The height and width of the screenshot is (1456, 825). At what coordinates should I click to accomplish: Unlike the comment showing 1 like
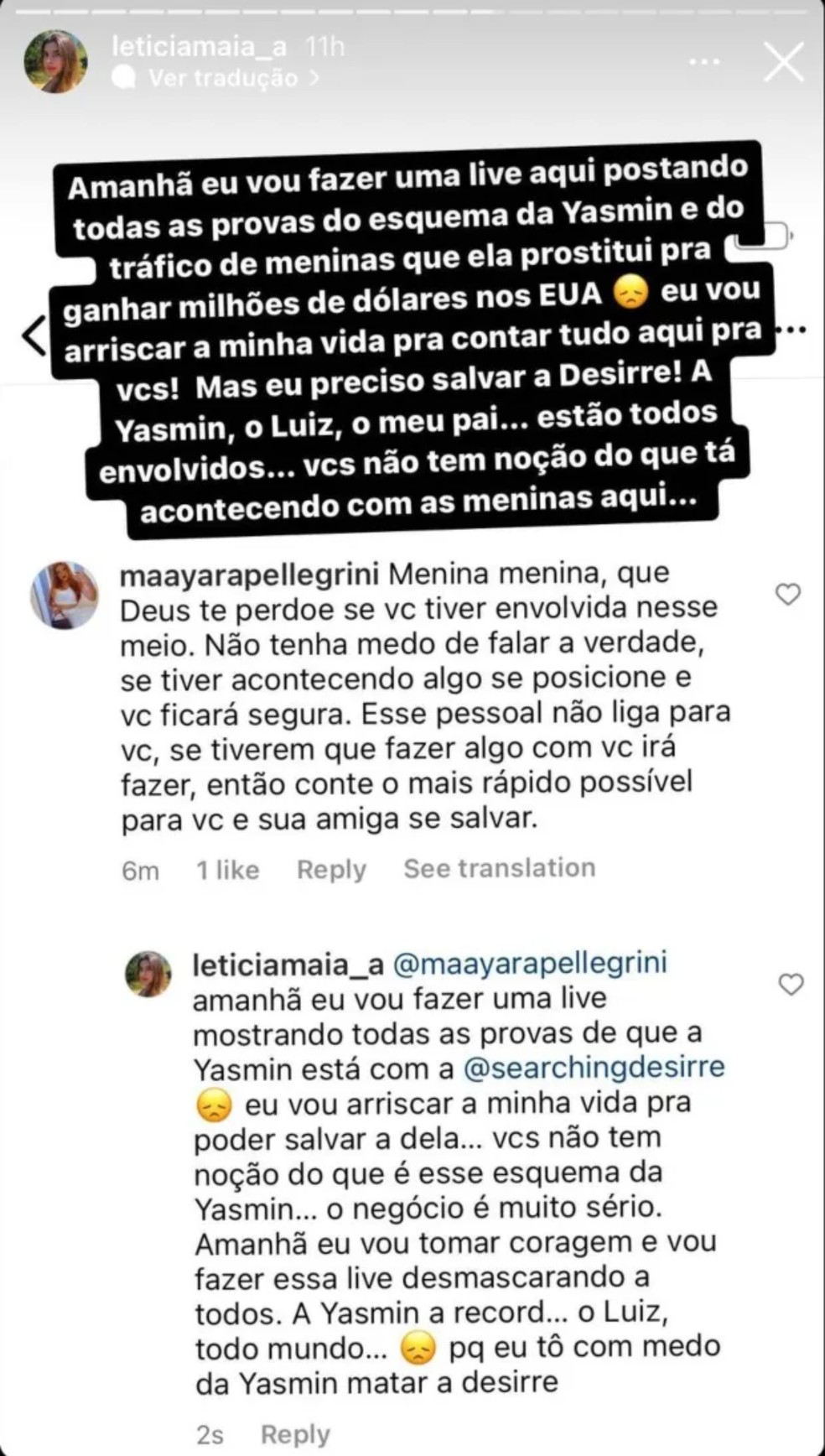click(228, 871)
